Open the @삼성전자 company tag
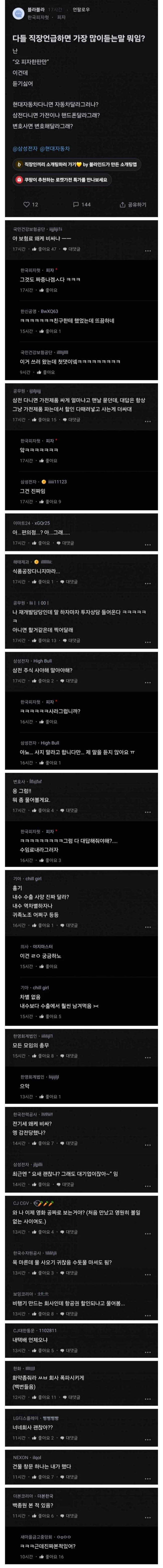 (x=25, y=148)
